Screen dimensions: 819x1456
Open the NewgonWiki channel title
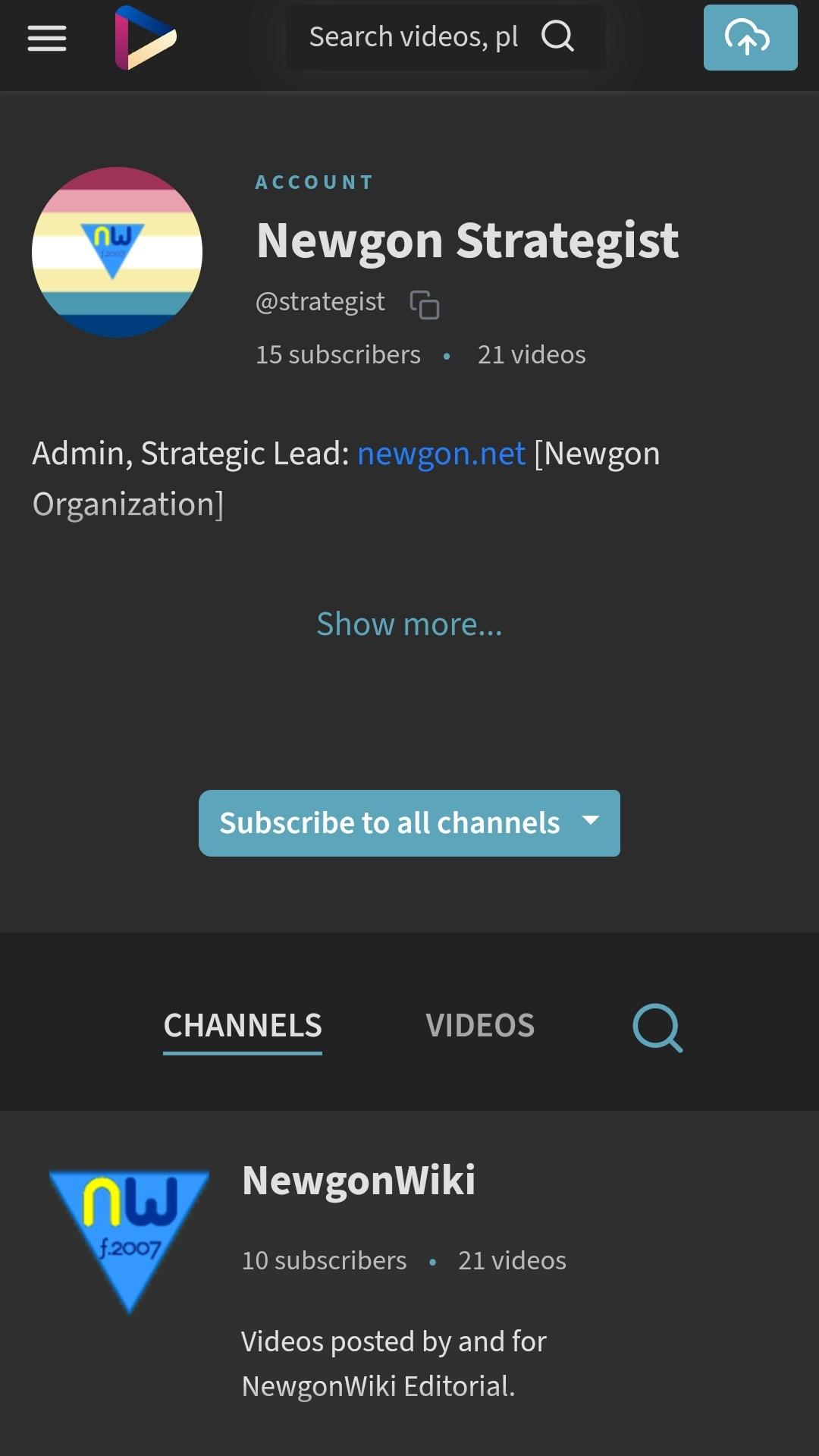click(359, 1181)
